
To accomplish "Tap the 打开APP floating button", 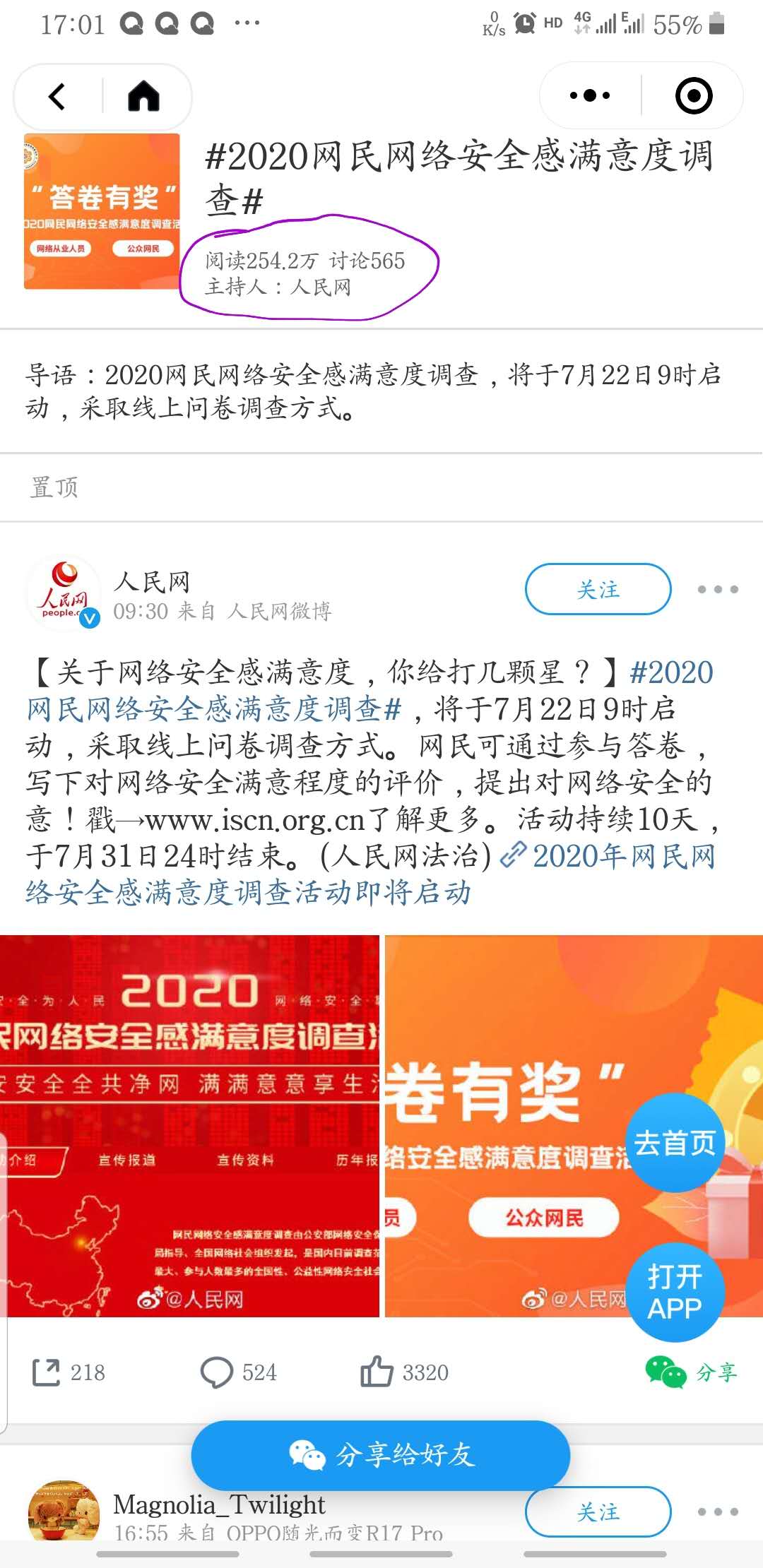I will click(x=675, y=1292).
